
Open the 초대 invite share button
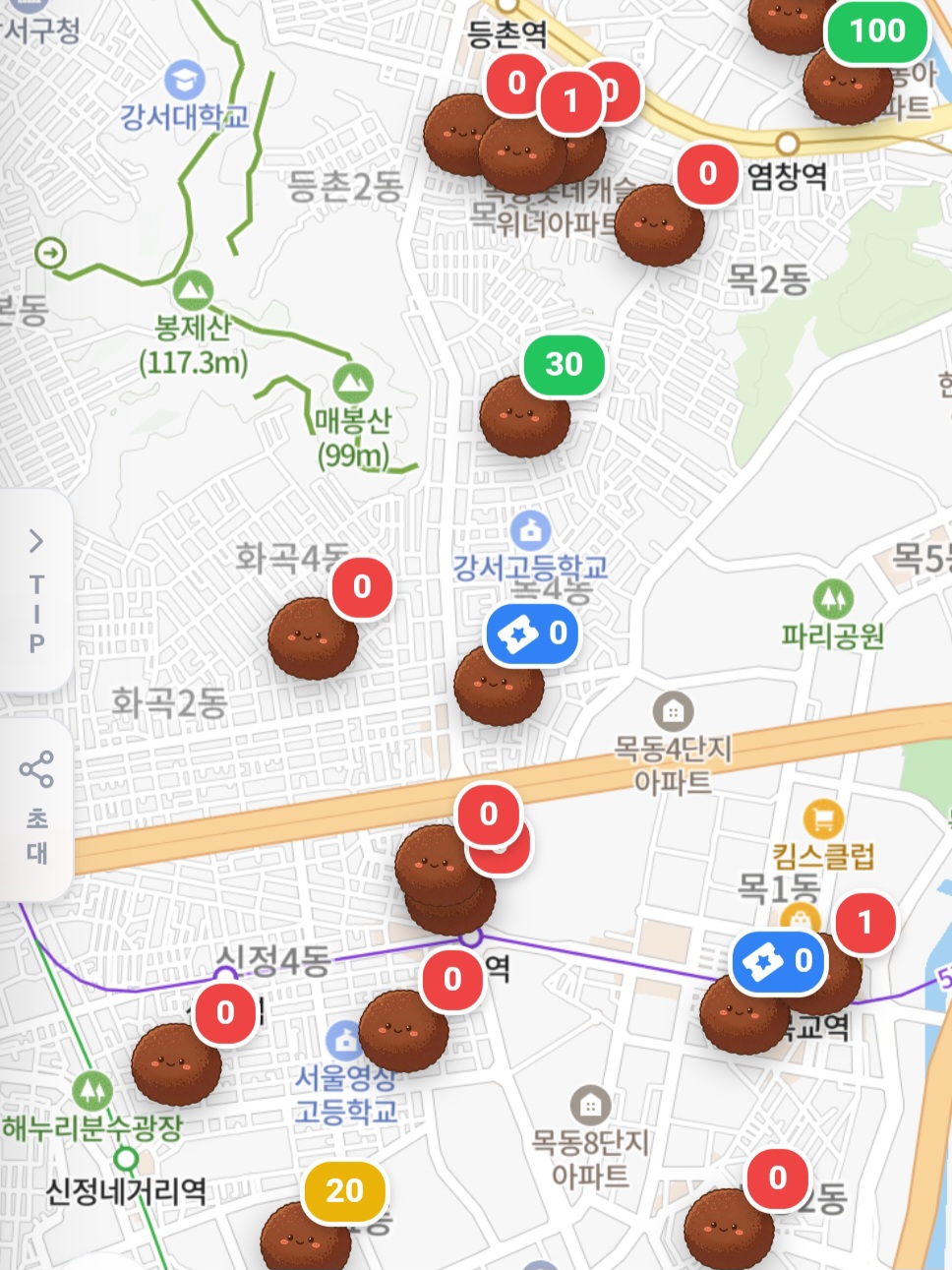(36, 809)
